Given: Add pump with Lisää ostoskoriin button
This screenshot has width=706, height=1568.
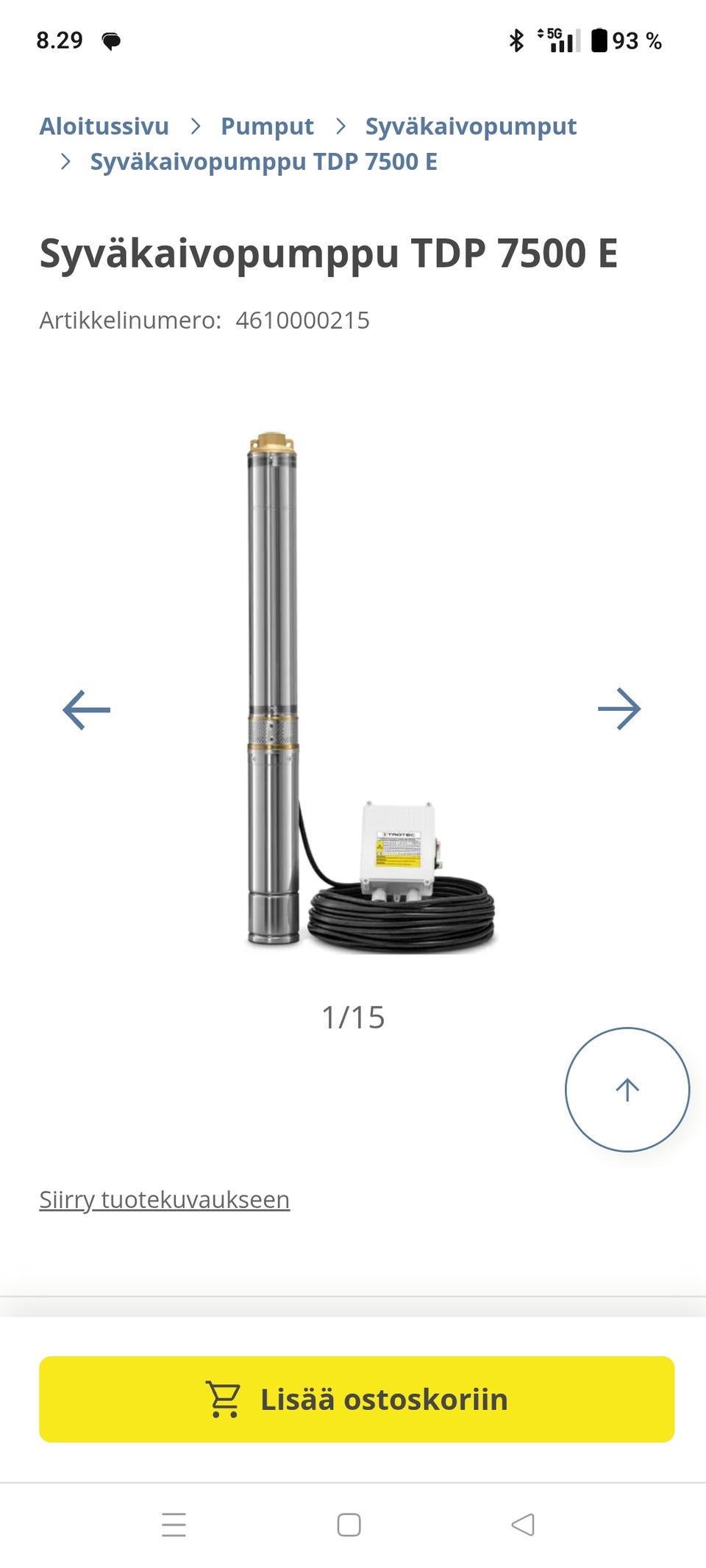Looking at the screenshot, I should pos(357,1399).
